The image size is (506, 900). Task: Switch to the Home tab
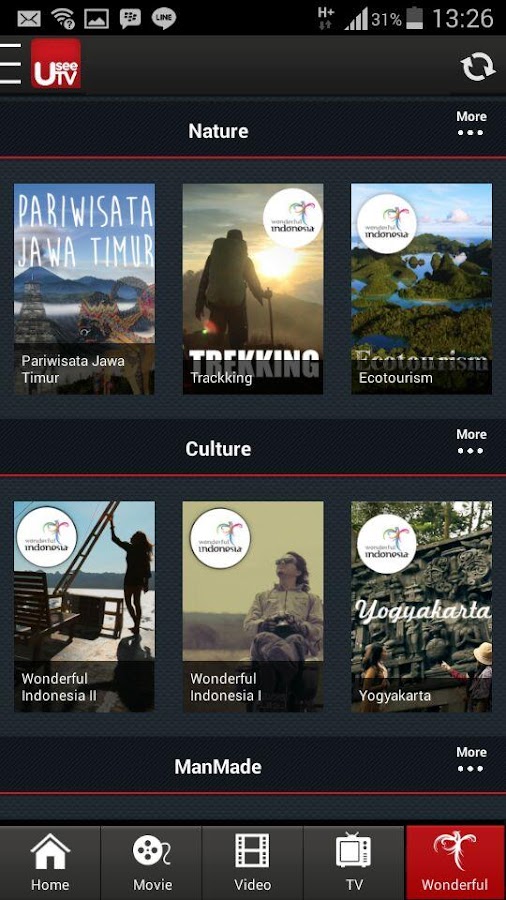click(50, 863)
